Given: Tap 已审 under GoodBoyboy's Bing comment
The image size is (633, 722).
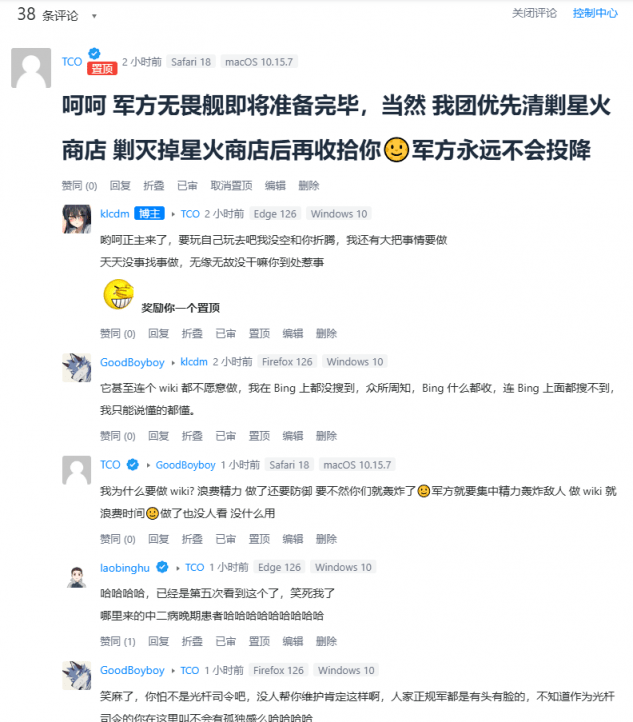Looking at the screenshot, I should [x=225, y=436].
